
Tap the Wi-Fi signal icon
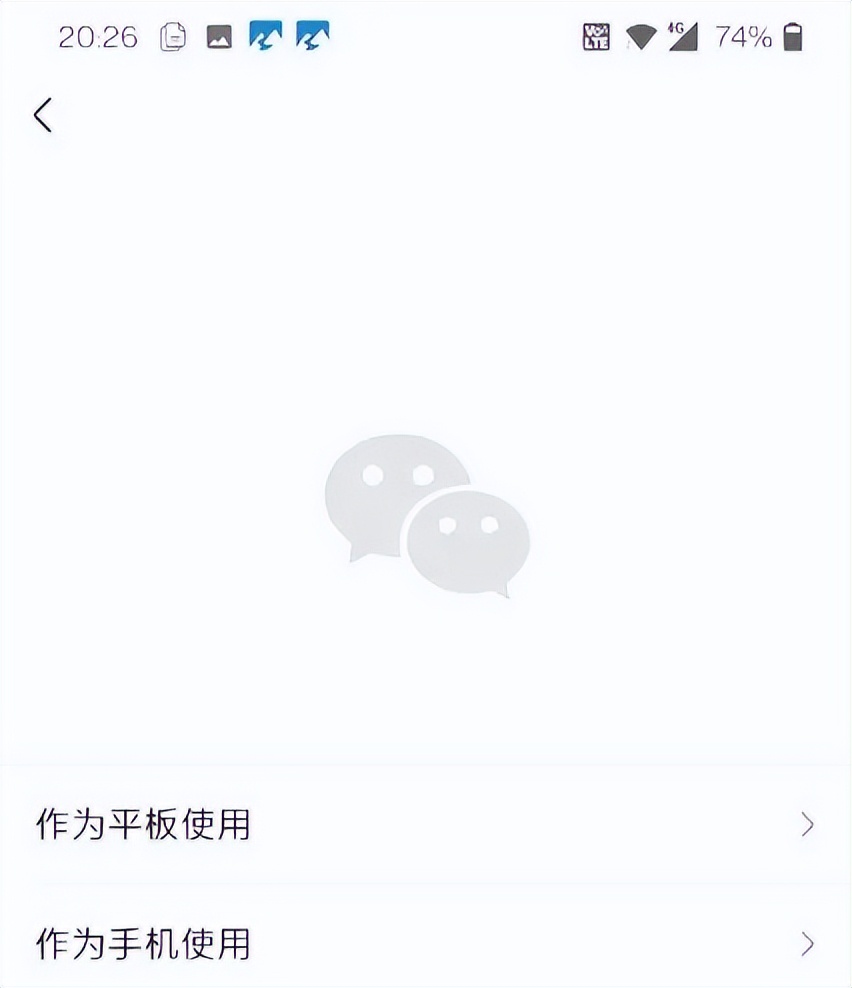coord(638,37)
